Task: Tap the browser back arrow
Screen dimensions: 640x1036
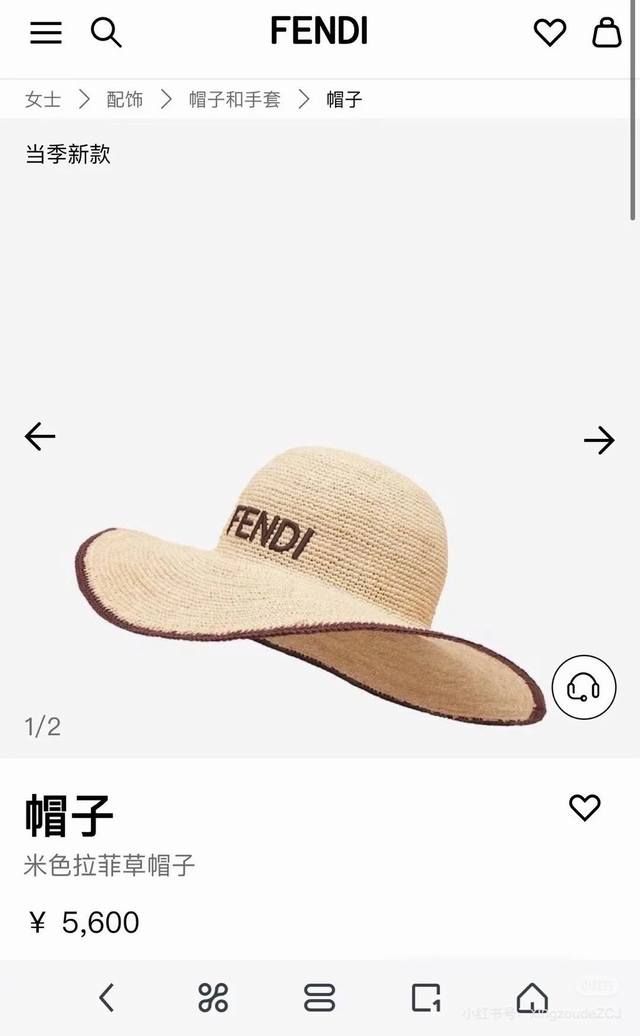Action: (x=107, y=997)
